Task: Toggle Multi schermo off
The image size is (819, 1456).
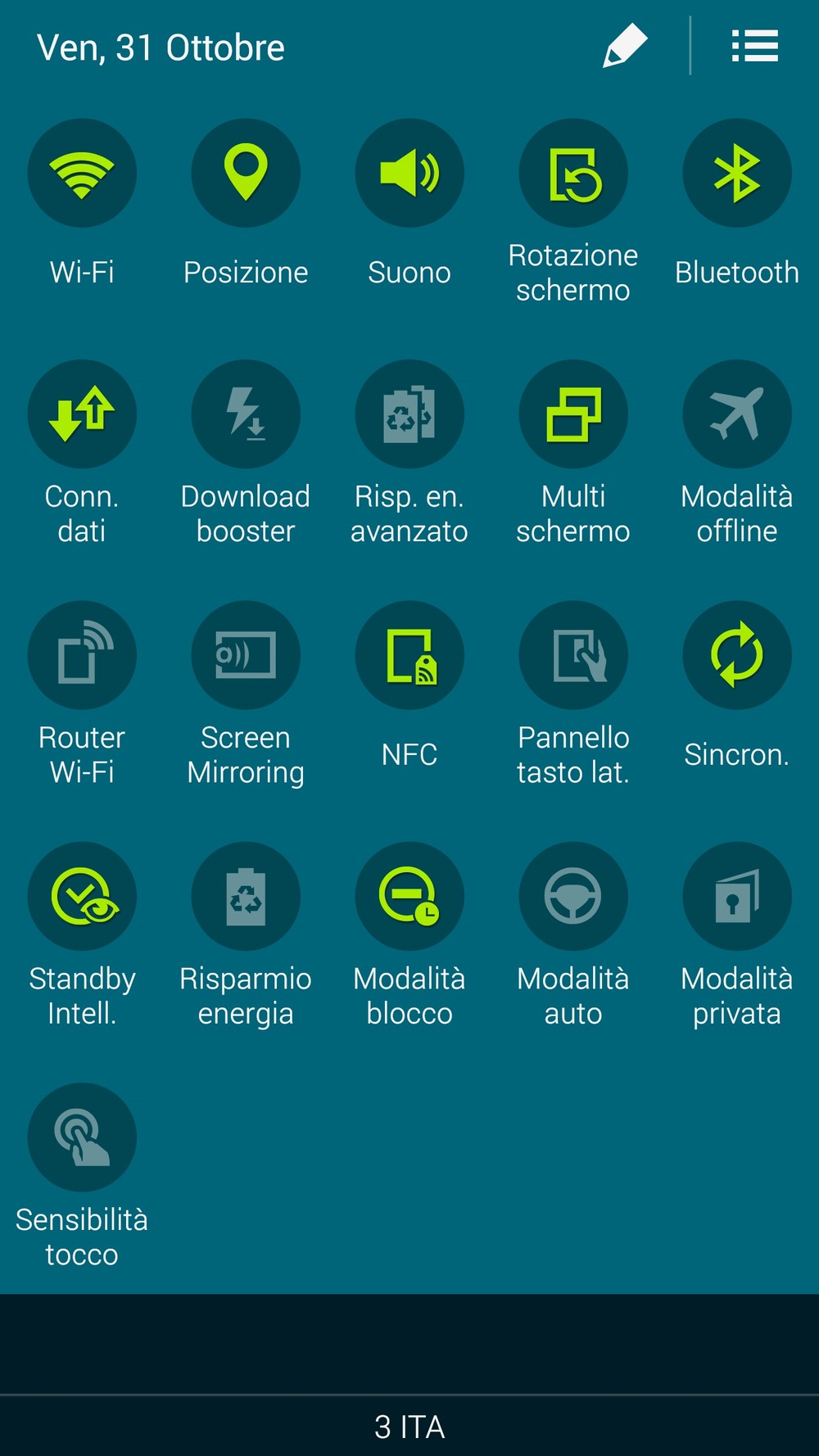Action: pyautogui.click(x=573, y=414)
